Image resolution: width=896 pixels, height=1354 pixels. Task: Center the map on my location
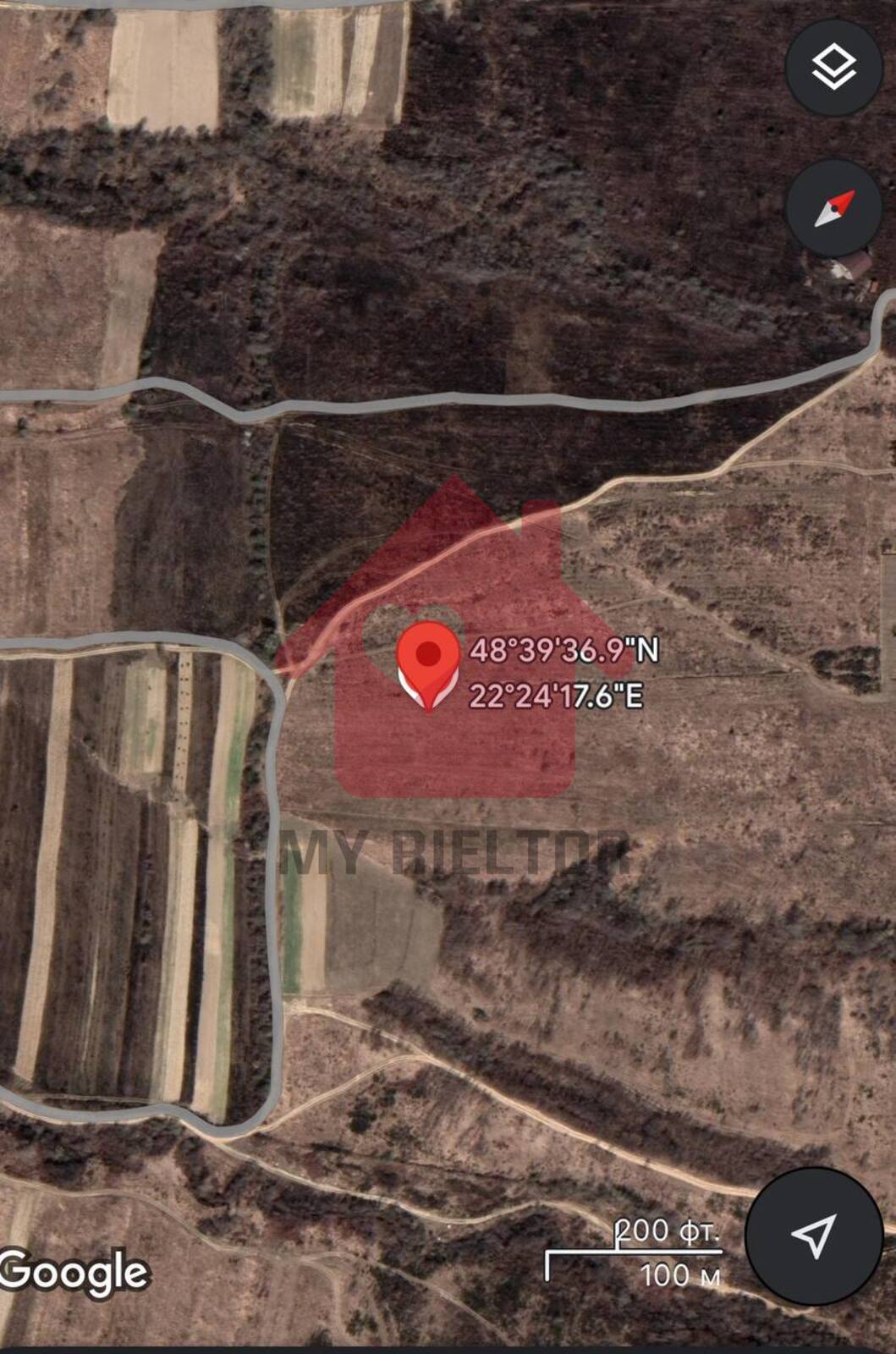[x=813, y=1236]
